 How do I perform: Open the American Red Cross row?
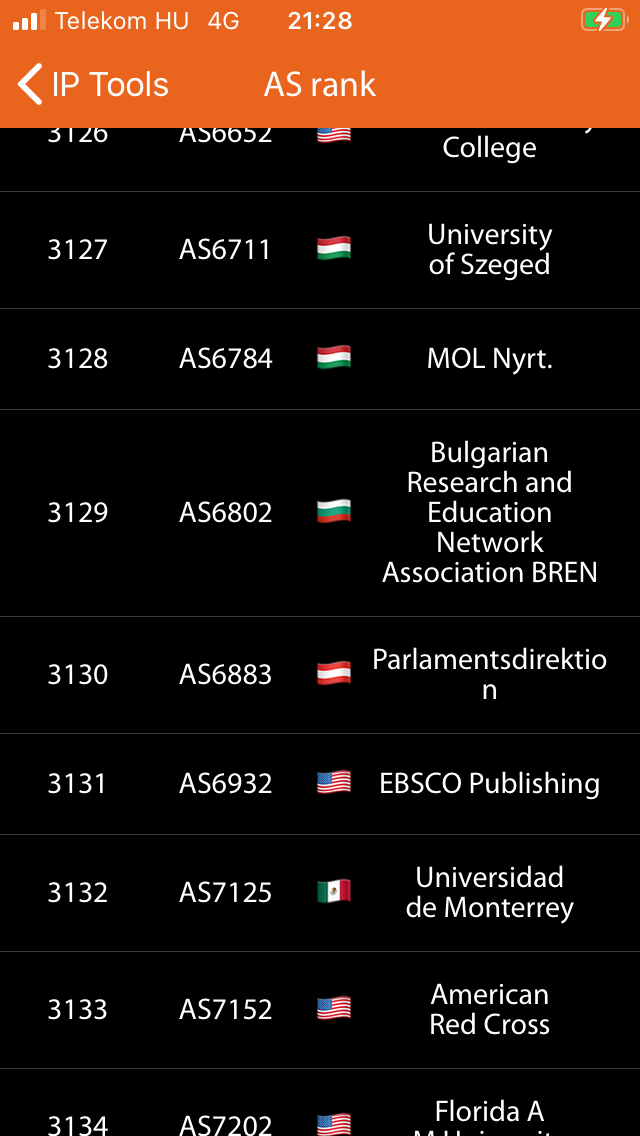click(320, 1010)
